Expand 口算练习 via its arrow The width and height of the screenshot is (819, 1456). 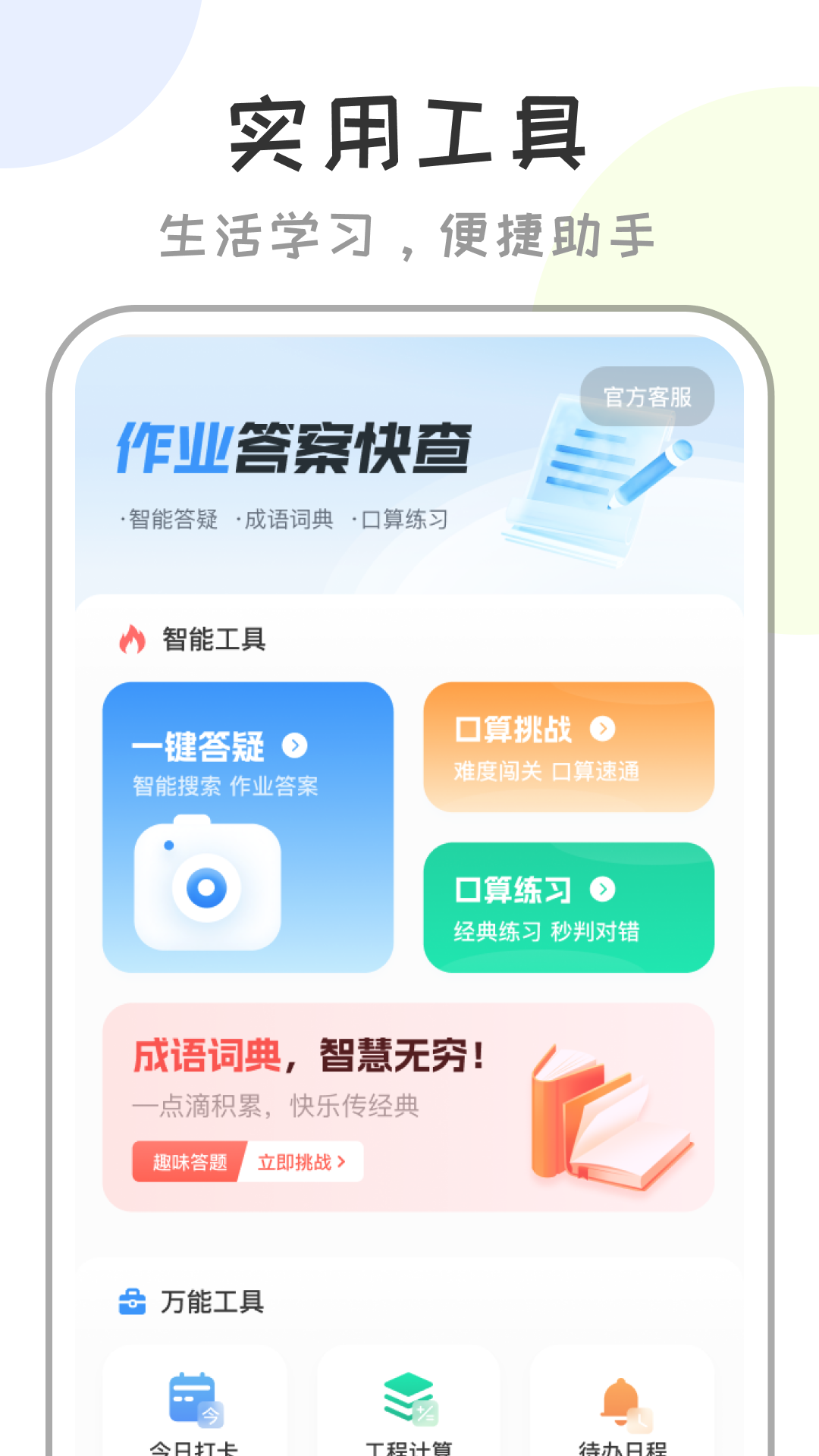[604, 891]
